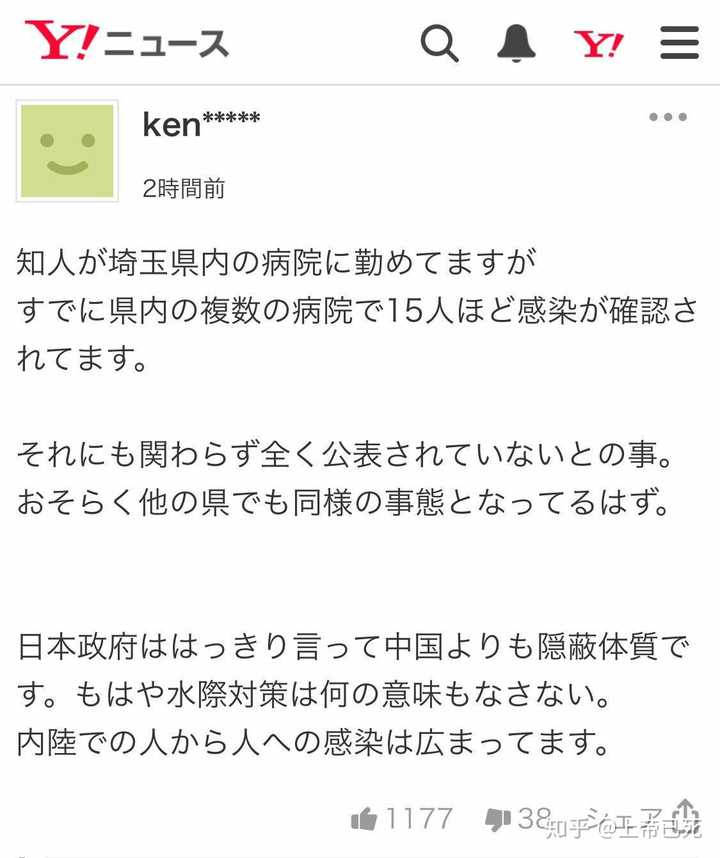Open the notifications bell
The image size is (720, 858).
click(x=516, y=43)
